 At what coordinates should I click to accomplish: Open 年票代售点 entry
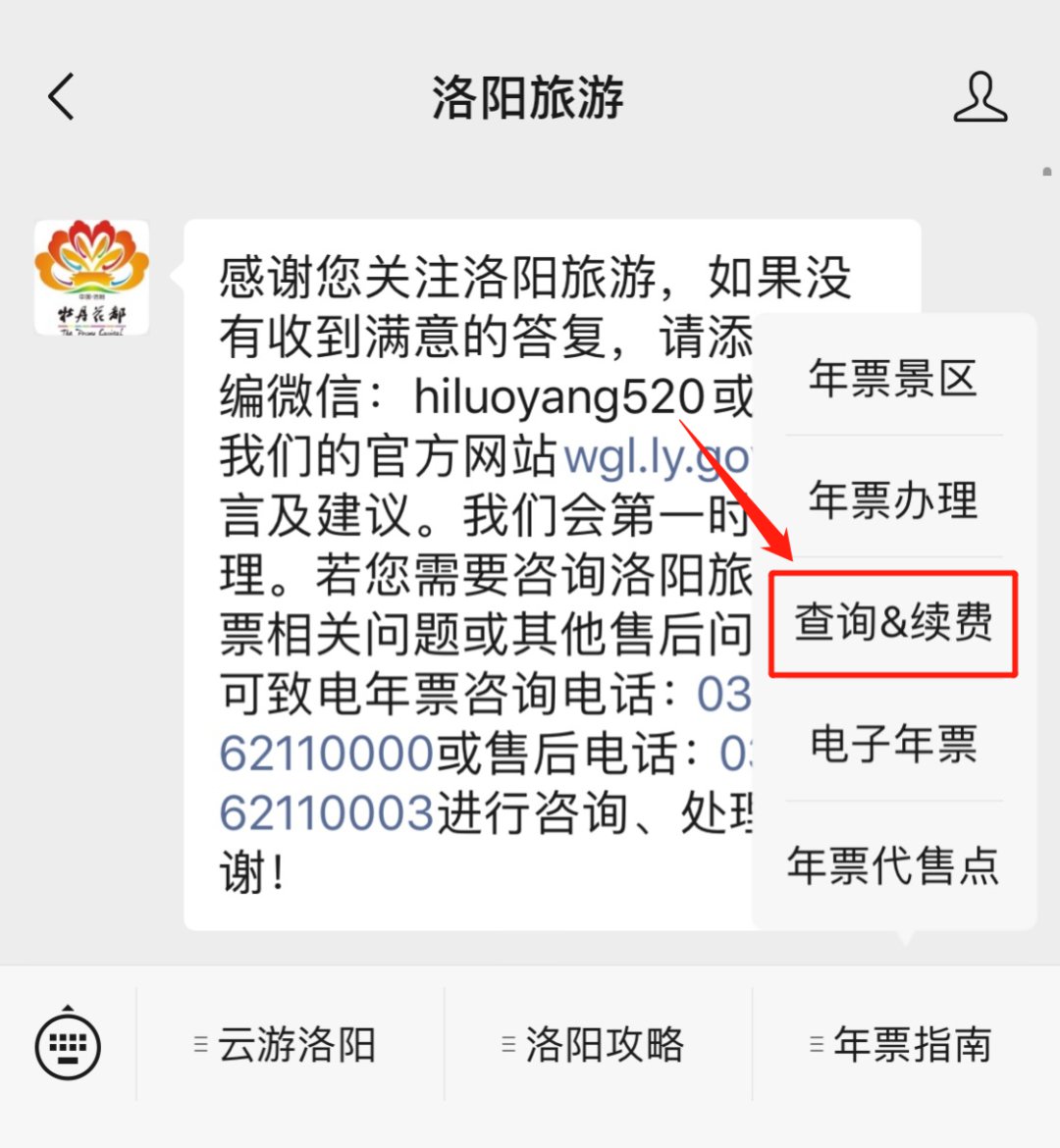coord(893,865)
